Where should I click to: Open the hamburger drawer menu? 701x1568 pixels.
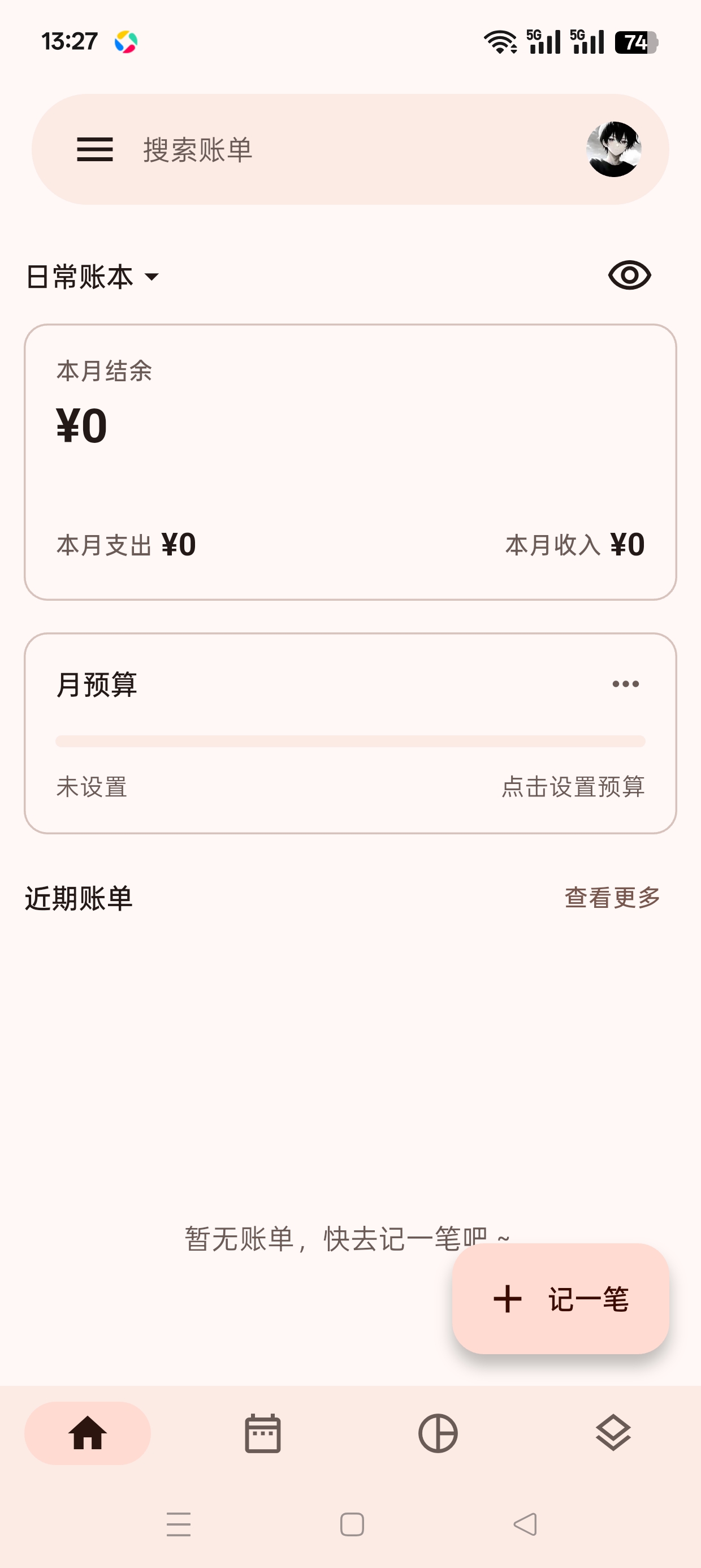[95, 149]
